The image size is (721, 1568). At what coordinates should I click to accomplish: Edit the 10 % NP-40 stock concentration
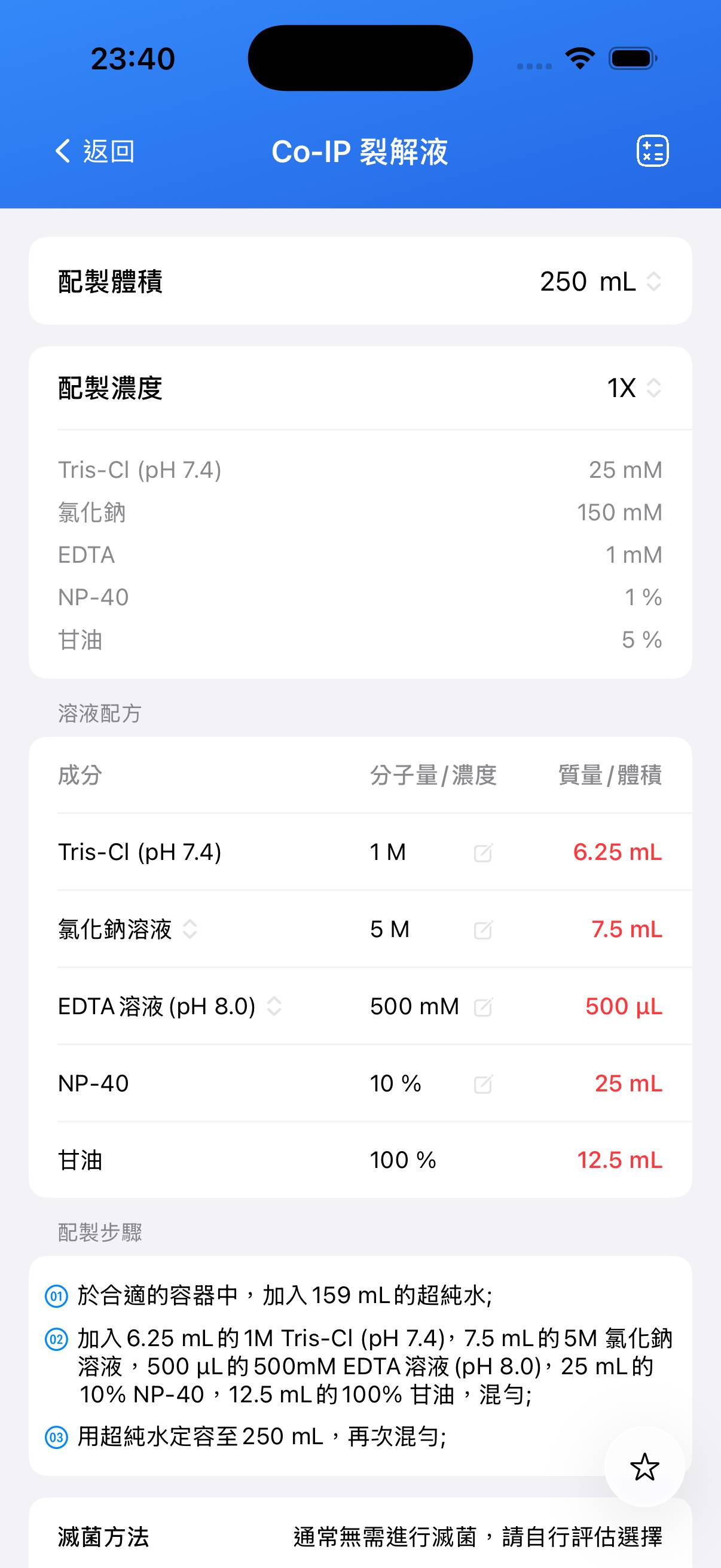[x=482, y=1084]
